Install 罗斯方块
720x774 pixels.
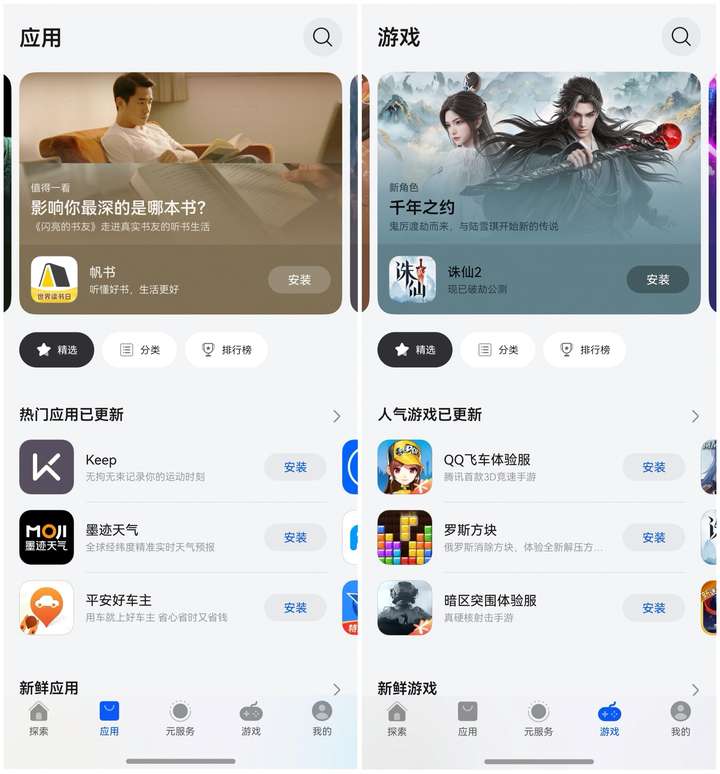[653, 537]
